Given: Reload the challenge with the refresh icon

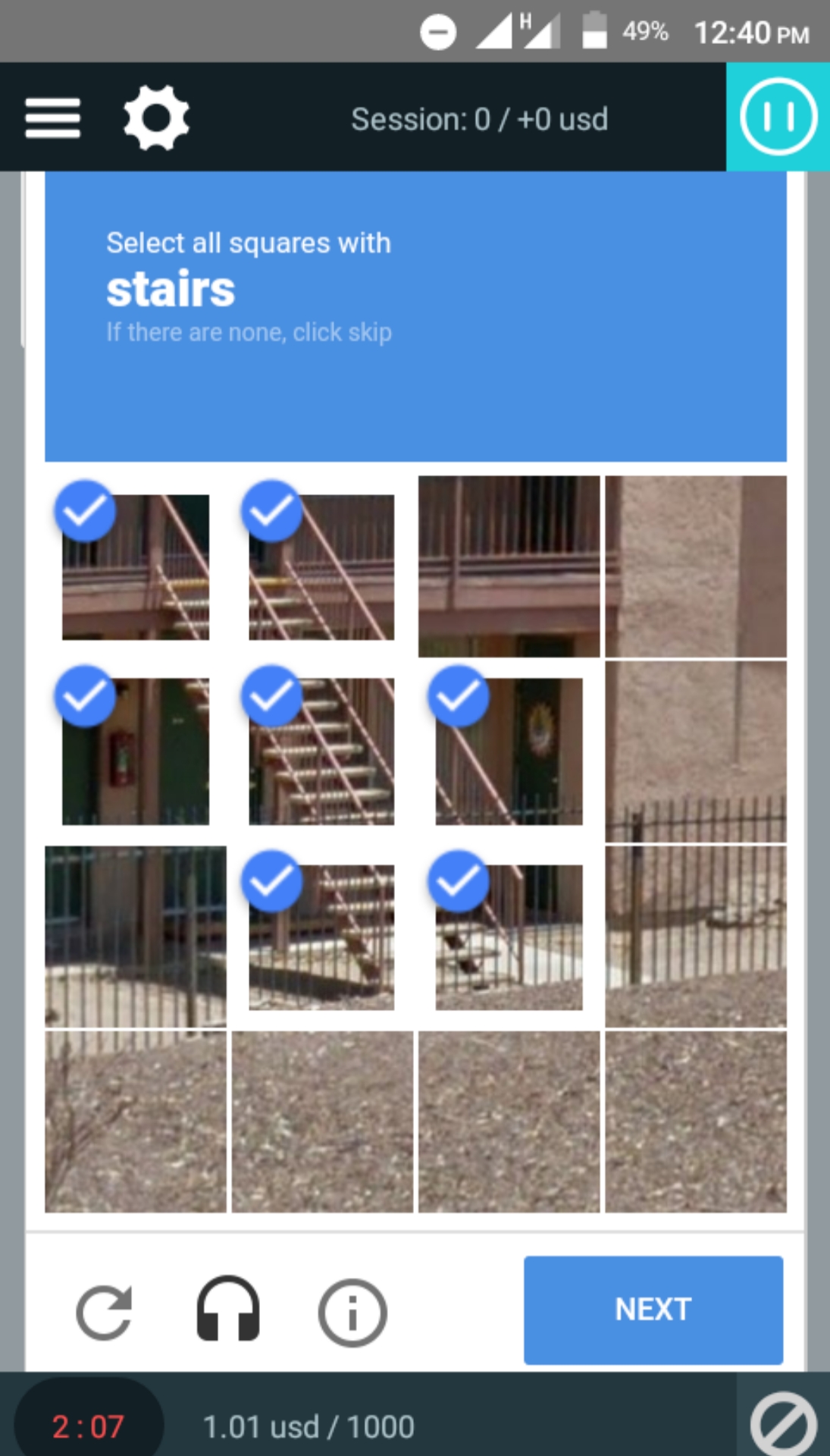Looking at the screenshot, I should click(105, 1312).
